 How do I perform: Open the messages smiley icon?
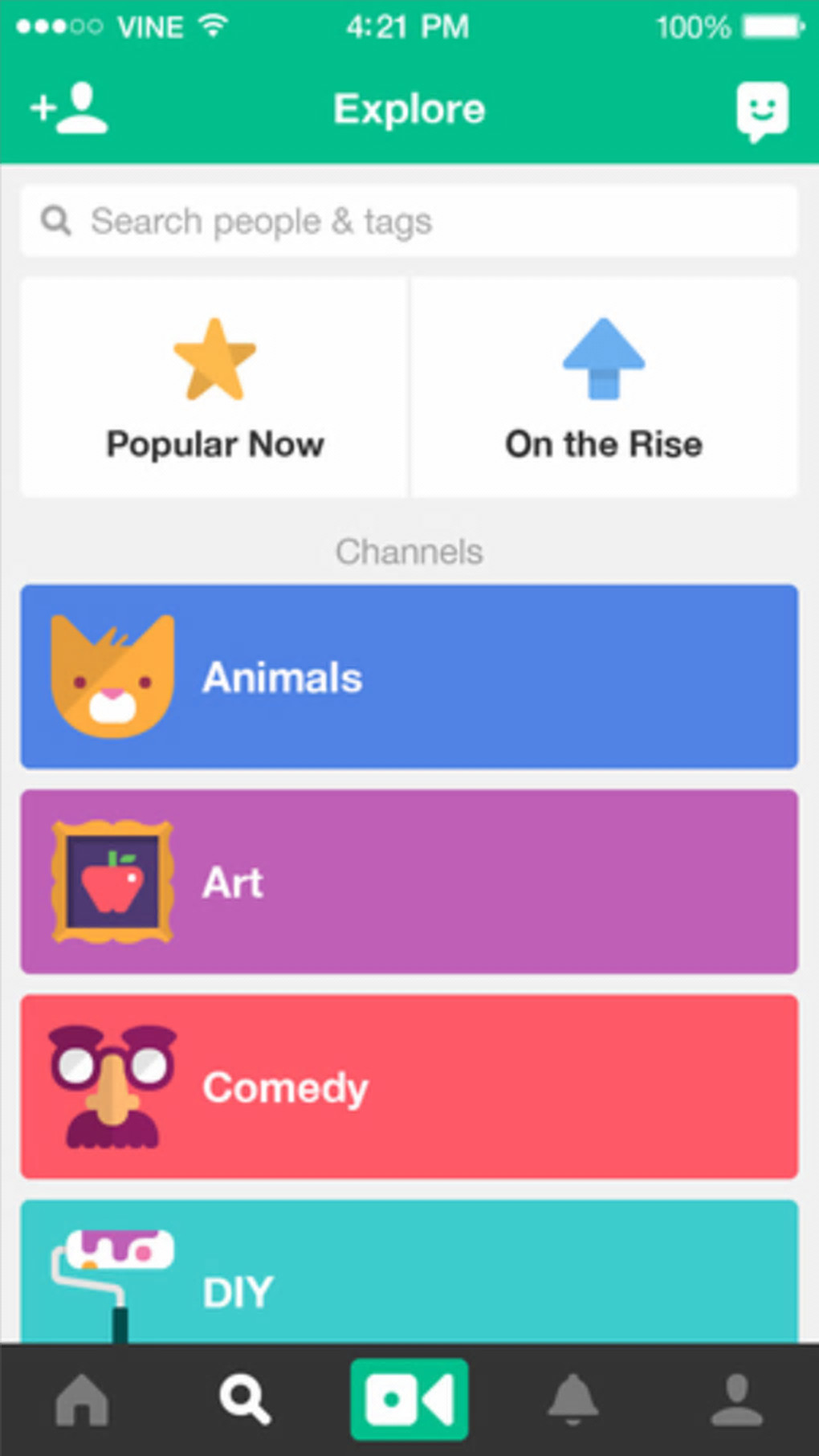coord(762,110)
